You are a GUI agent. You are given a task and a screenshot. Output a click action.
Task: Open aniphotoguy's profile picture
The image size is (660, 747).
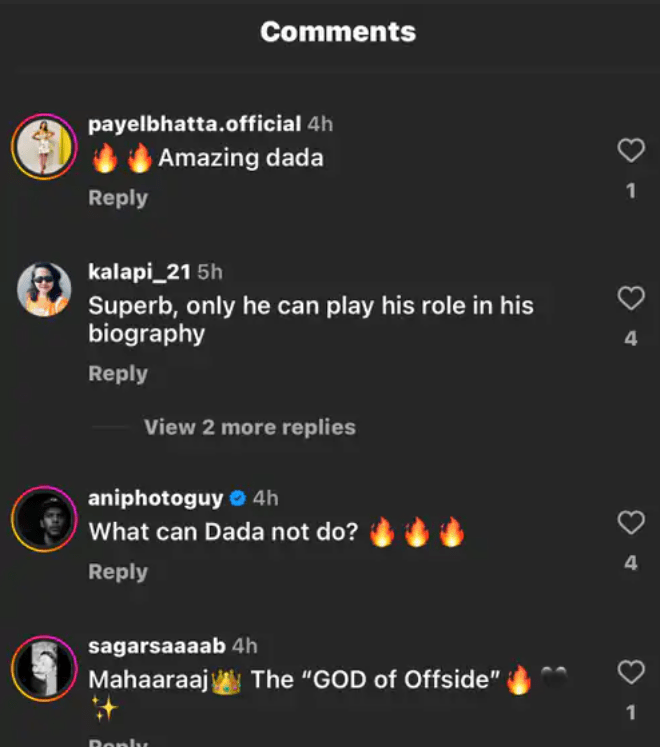pyautogui.click(x=44, y=519)
